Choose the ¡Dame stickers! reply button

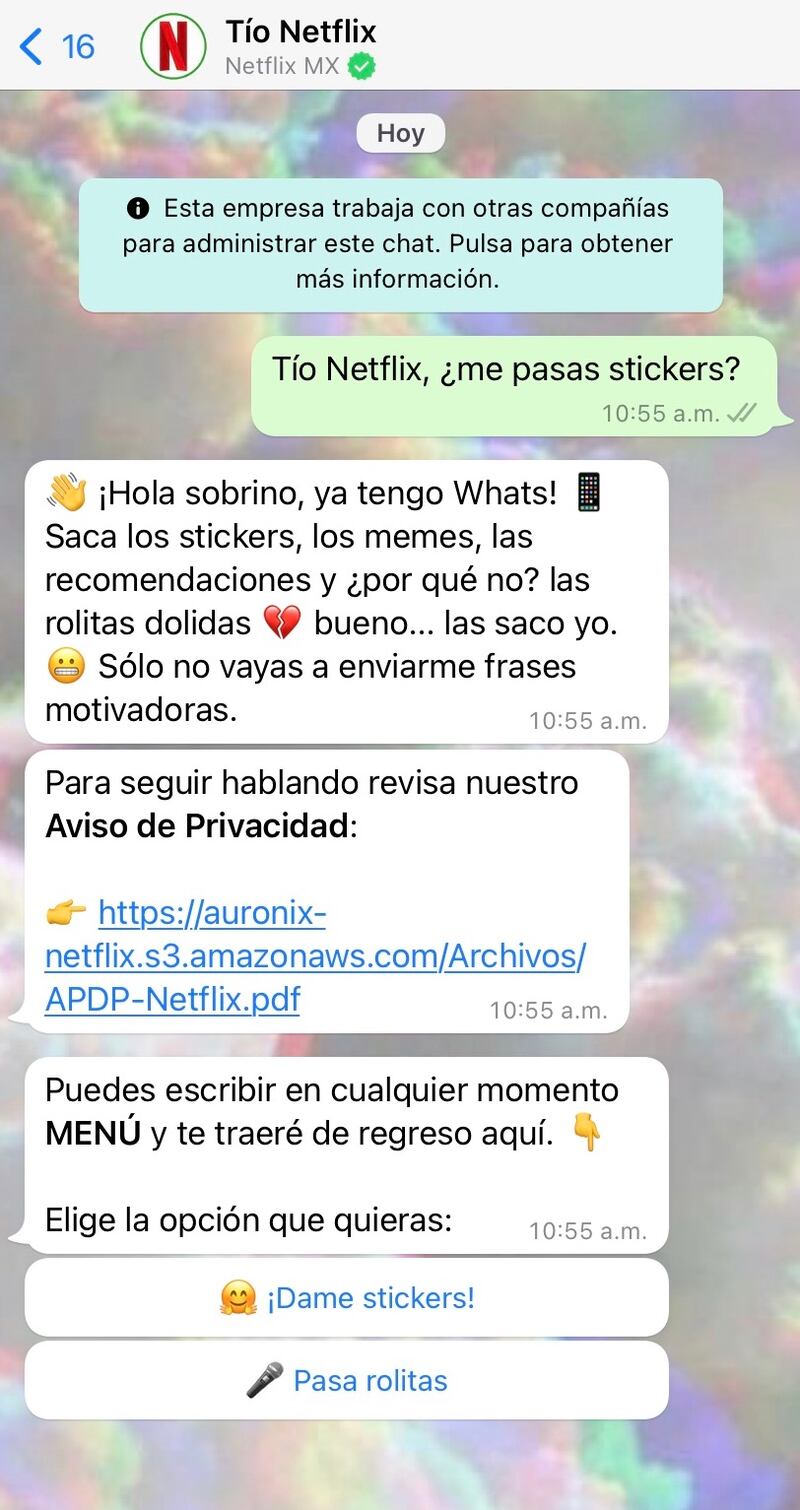point(346,1298)
